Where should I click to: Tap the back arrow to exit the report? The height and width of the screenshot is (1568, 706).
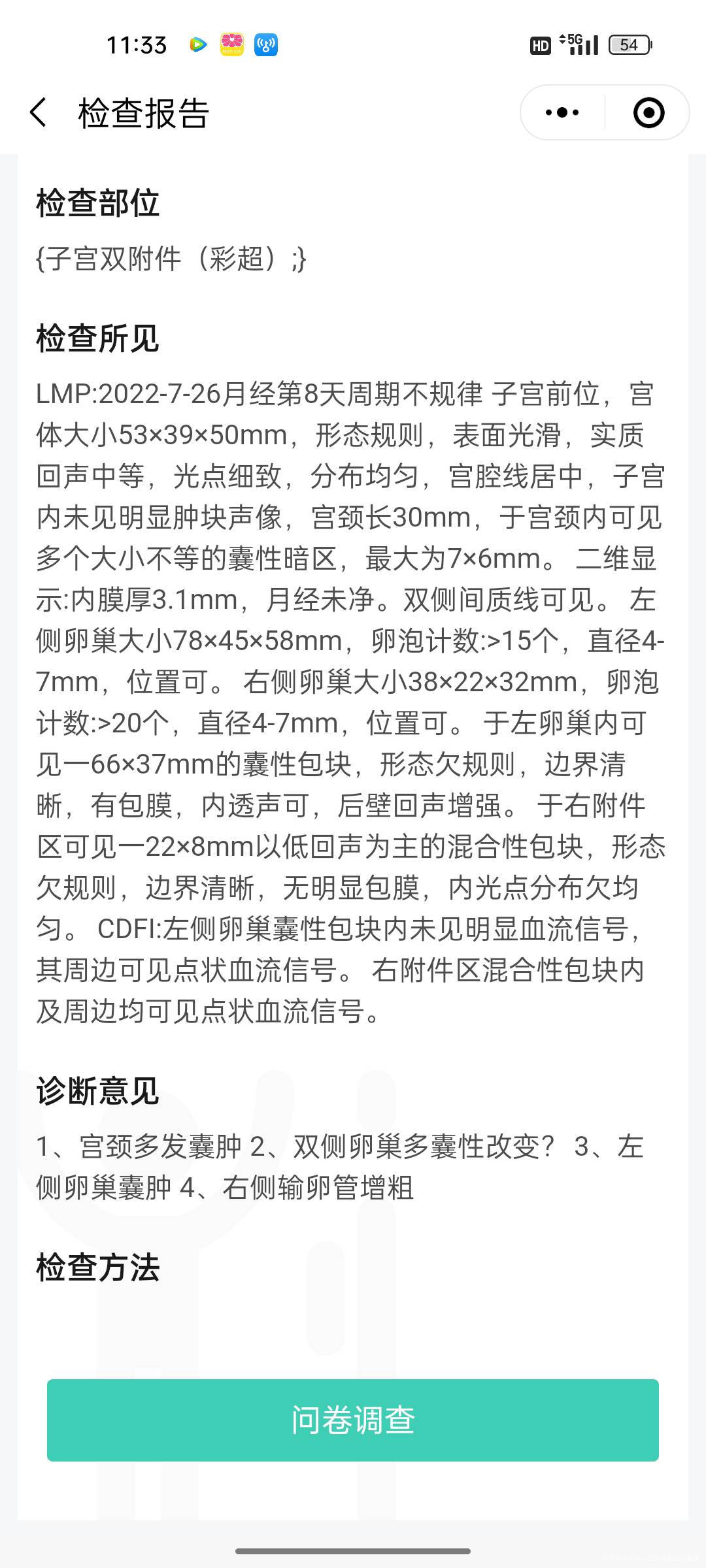click(39, 113)
